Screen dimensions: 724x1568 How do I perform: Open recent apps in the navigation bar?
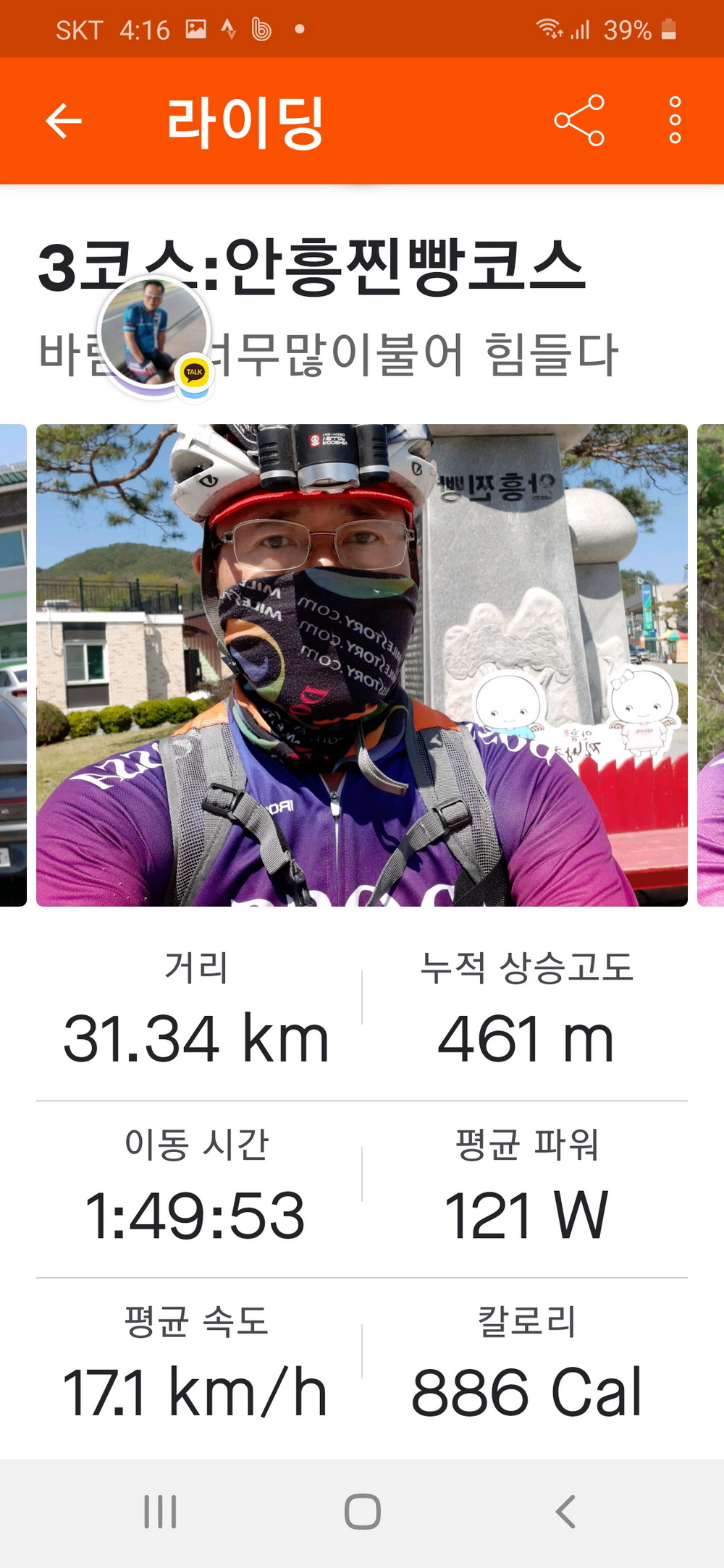coord(160,1512)
